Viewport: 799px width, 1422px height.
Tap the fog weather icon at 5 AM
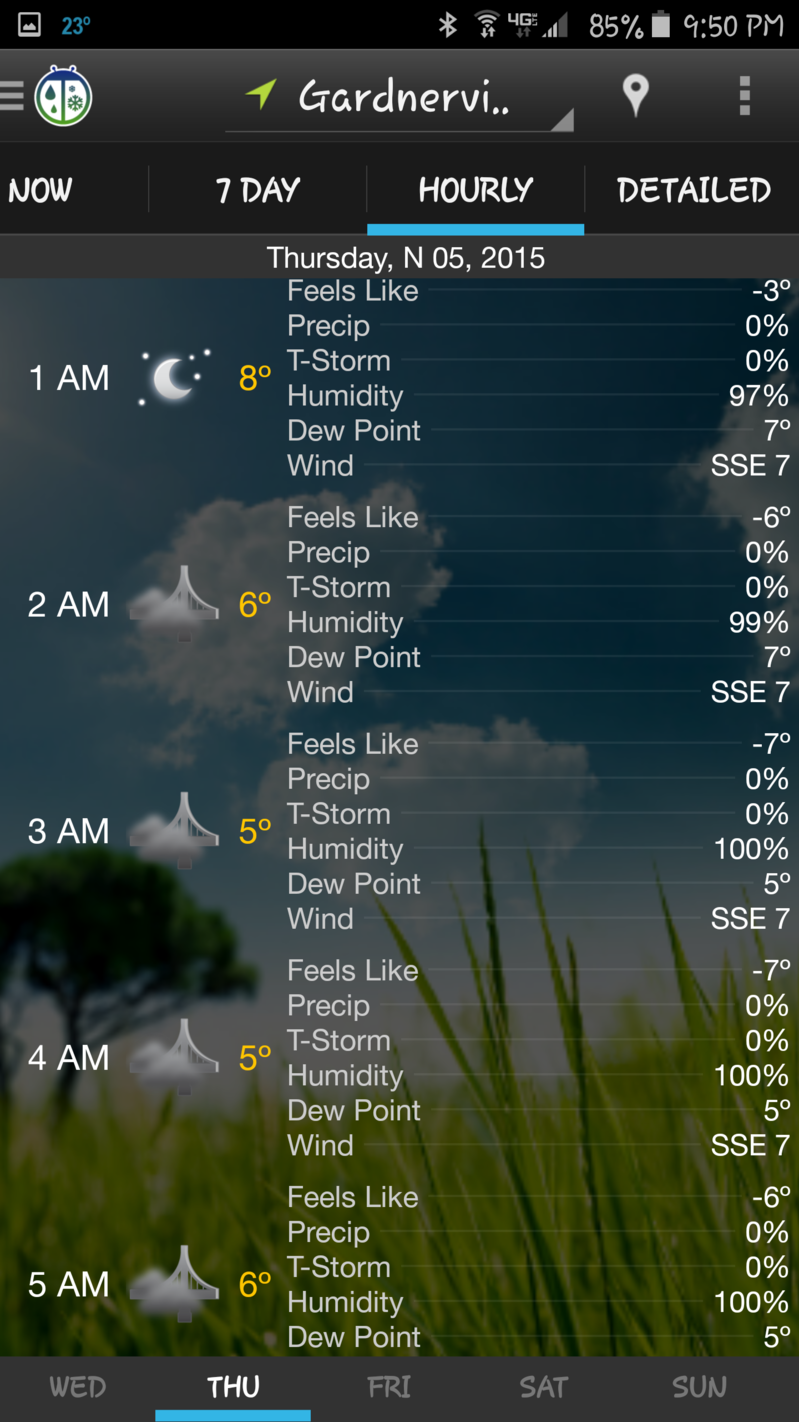point(173,1284)
